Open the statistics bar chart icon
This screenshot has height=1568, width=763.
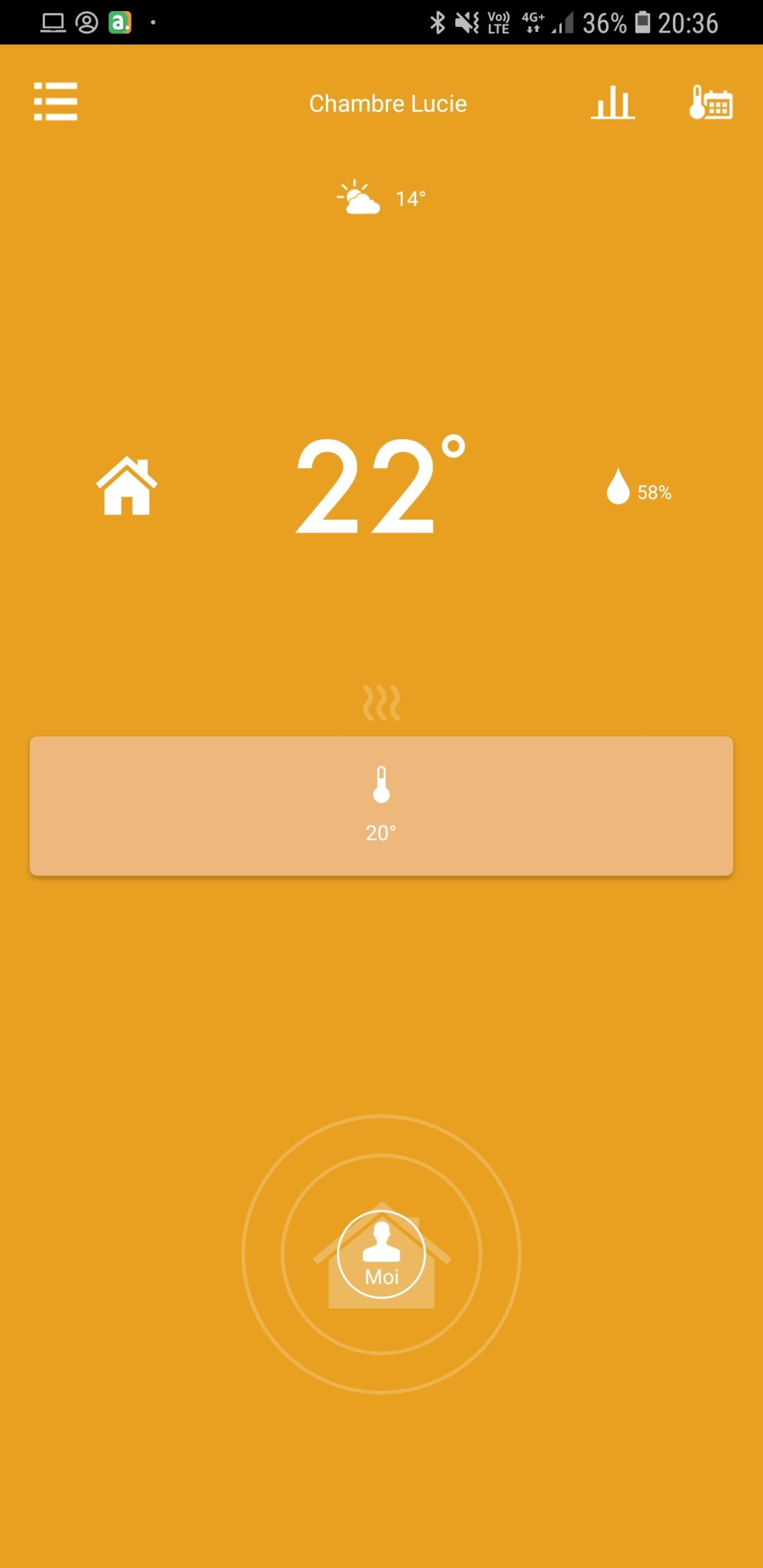tap(612, 103)
